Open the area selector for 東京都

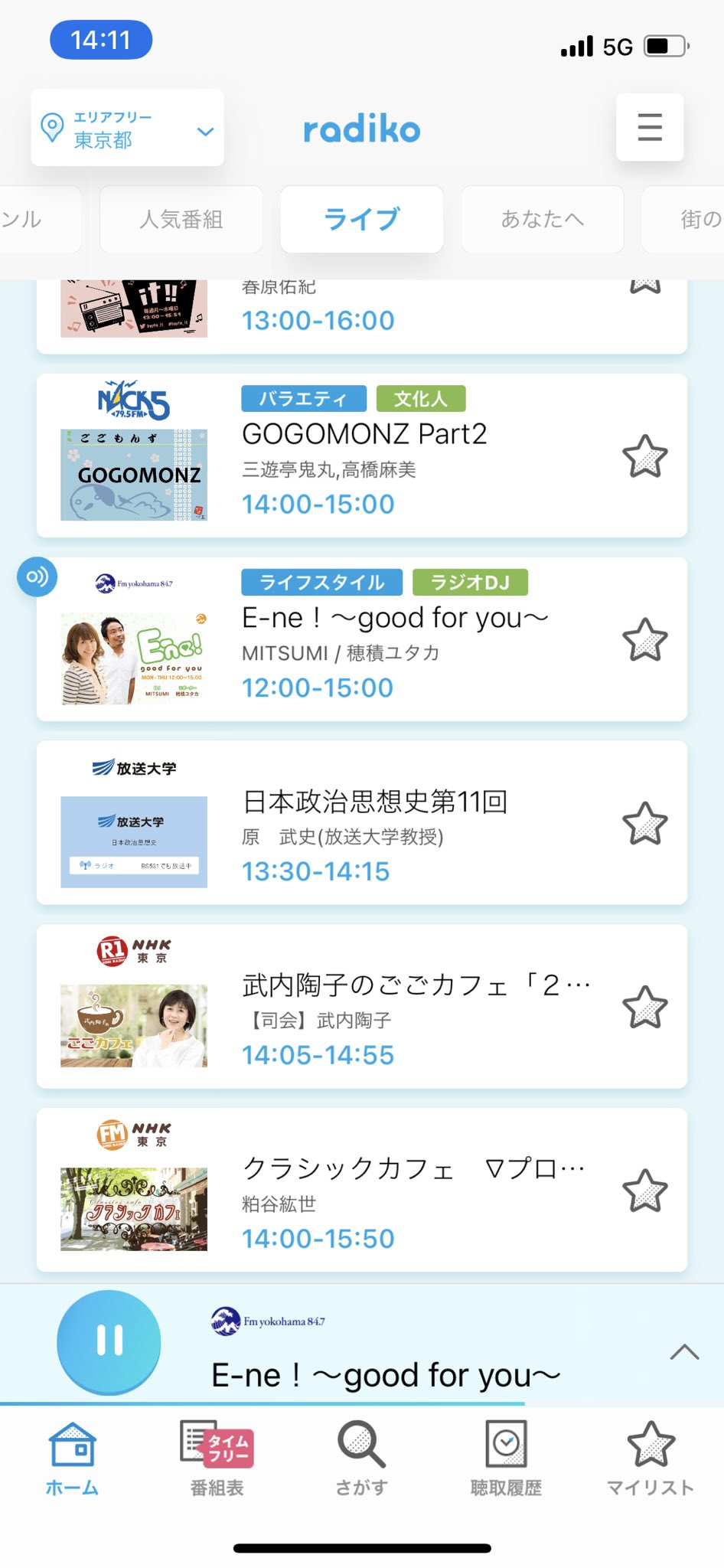pyautogui.click(x=128, y=129)
